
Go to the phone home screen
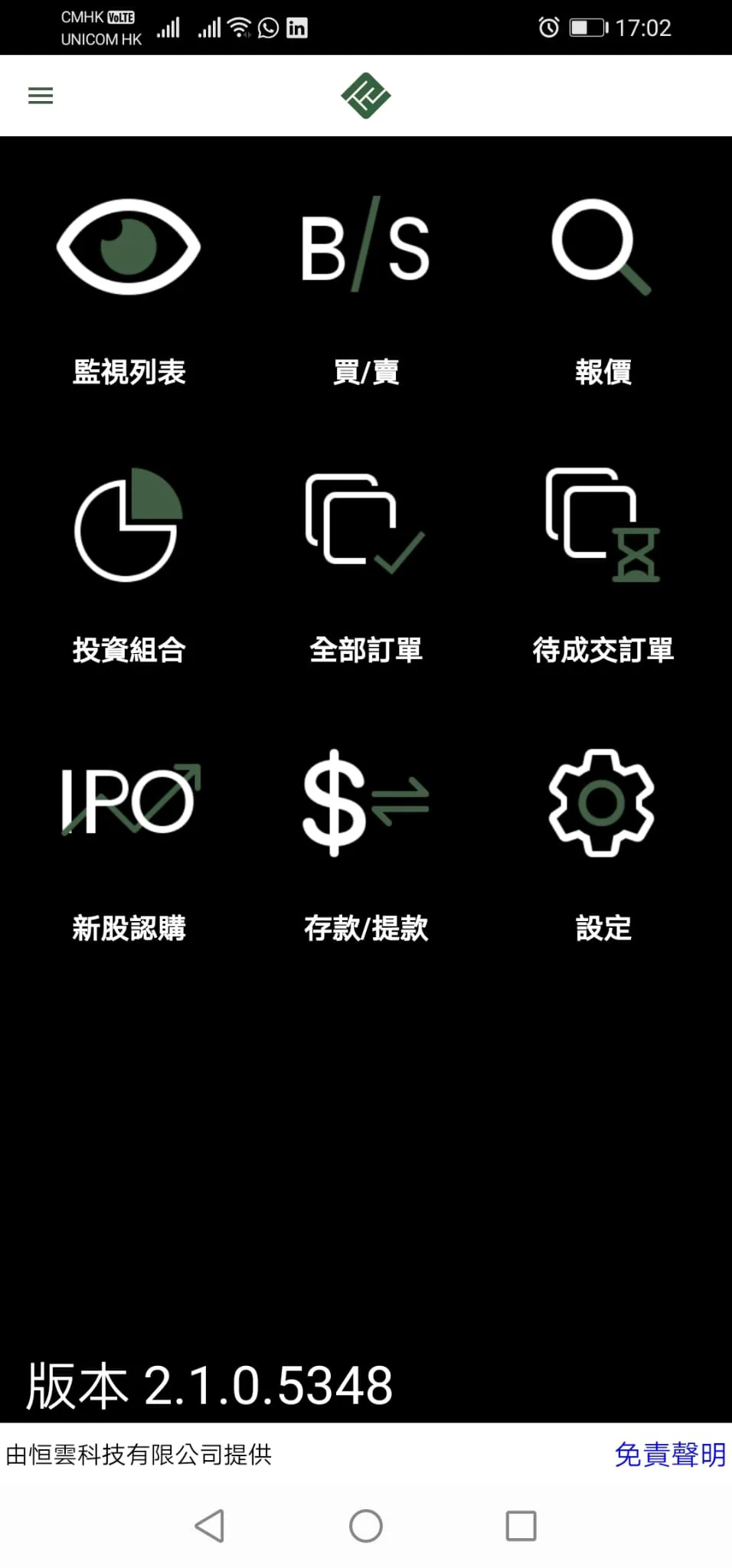[366, 1526]
